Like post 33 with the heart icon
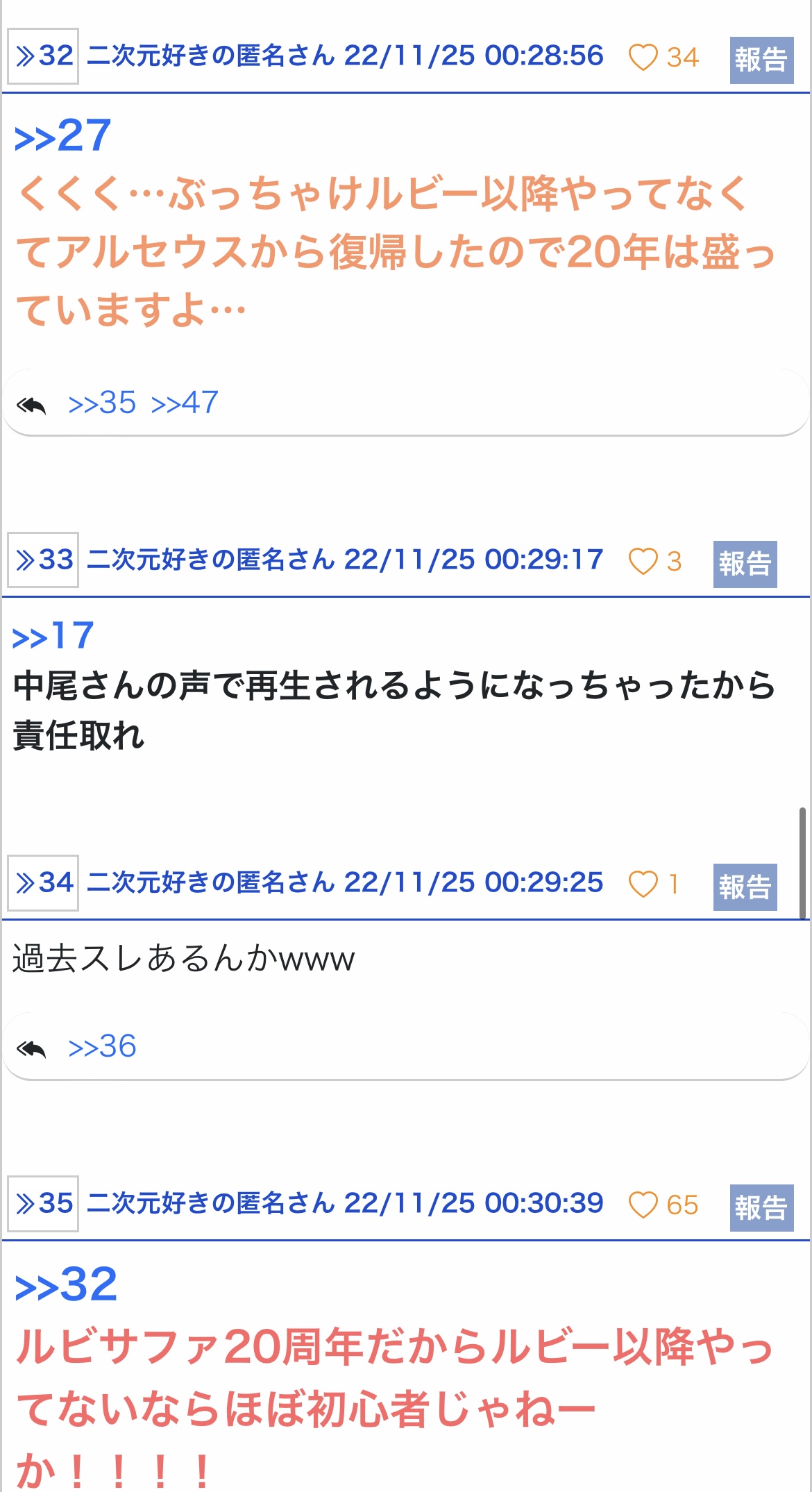The width and height of the screenshot is (812, 1492). (x=643, y=562)
